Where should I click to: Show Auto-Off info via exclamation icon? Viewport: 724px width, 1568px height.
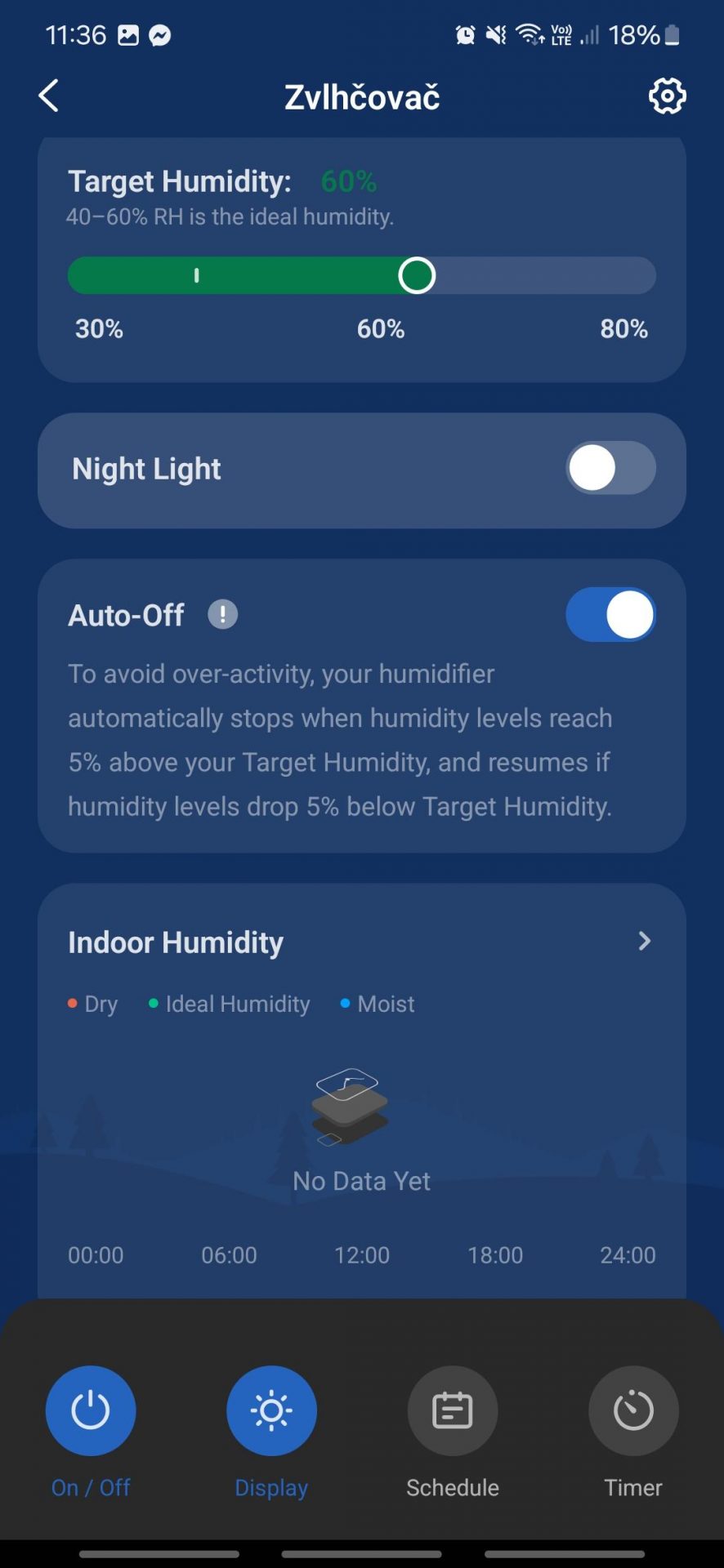pyautogui.click(x=222, y=614)
